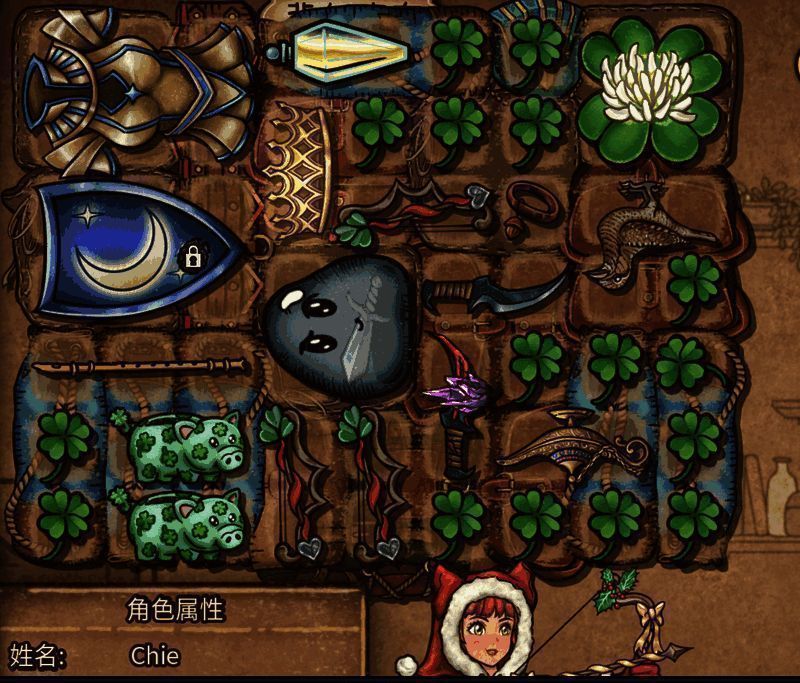The image size is (800, 683).
Task: Tap the small brown ring item
Action: [535, 200]
